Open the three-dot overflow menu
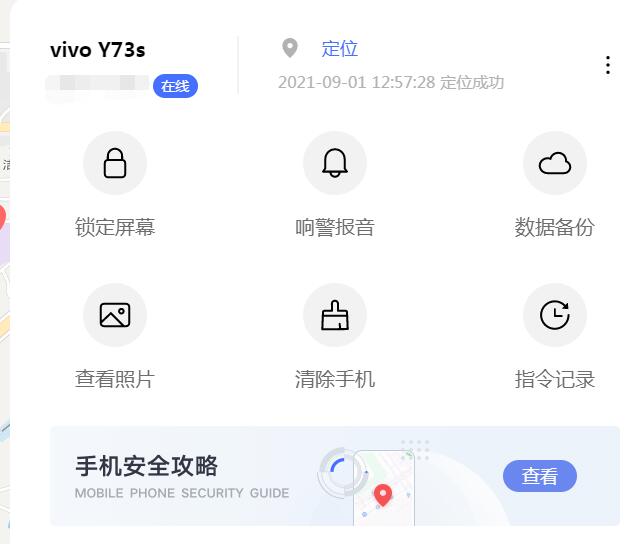 [x=608, y=66]
